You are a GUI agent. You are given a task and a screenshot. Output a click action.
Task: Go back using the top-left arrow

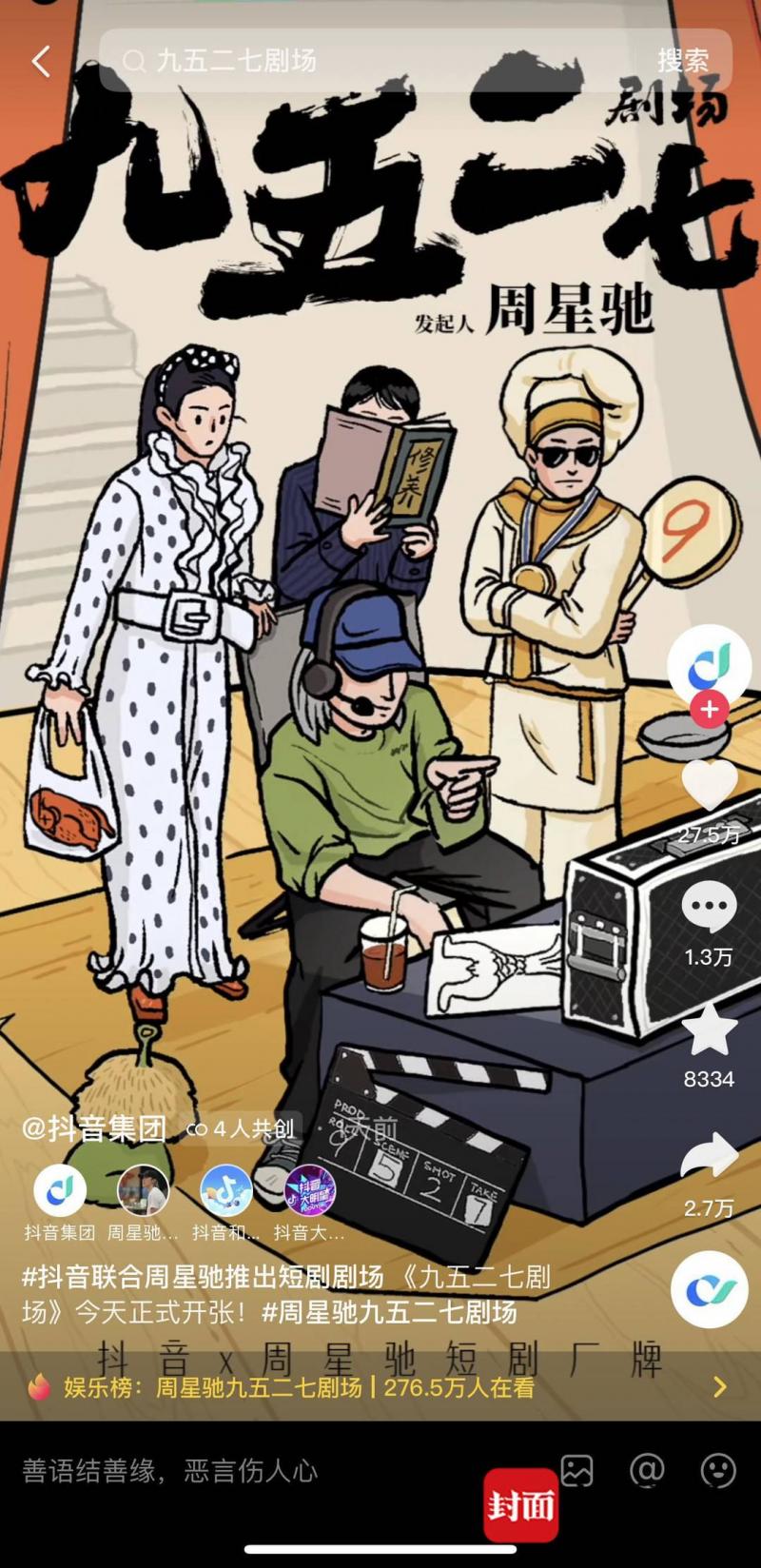tap(41, 62)
